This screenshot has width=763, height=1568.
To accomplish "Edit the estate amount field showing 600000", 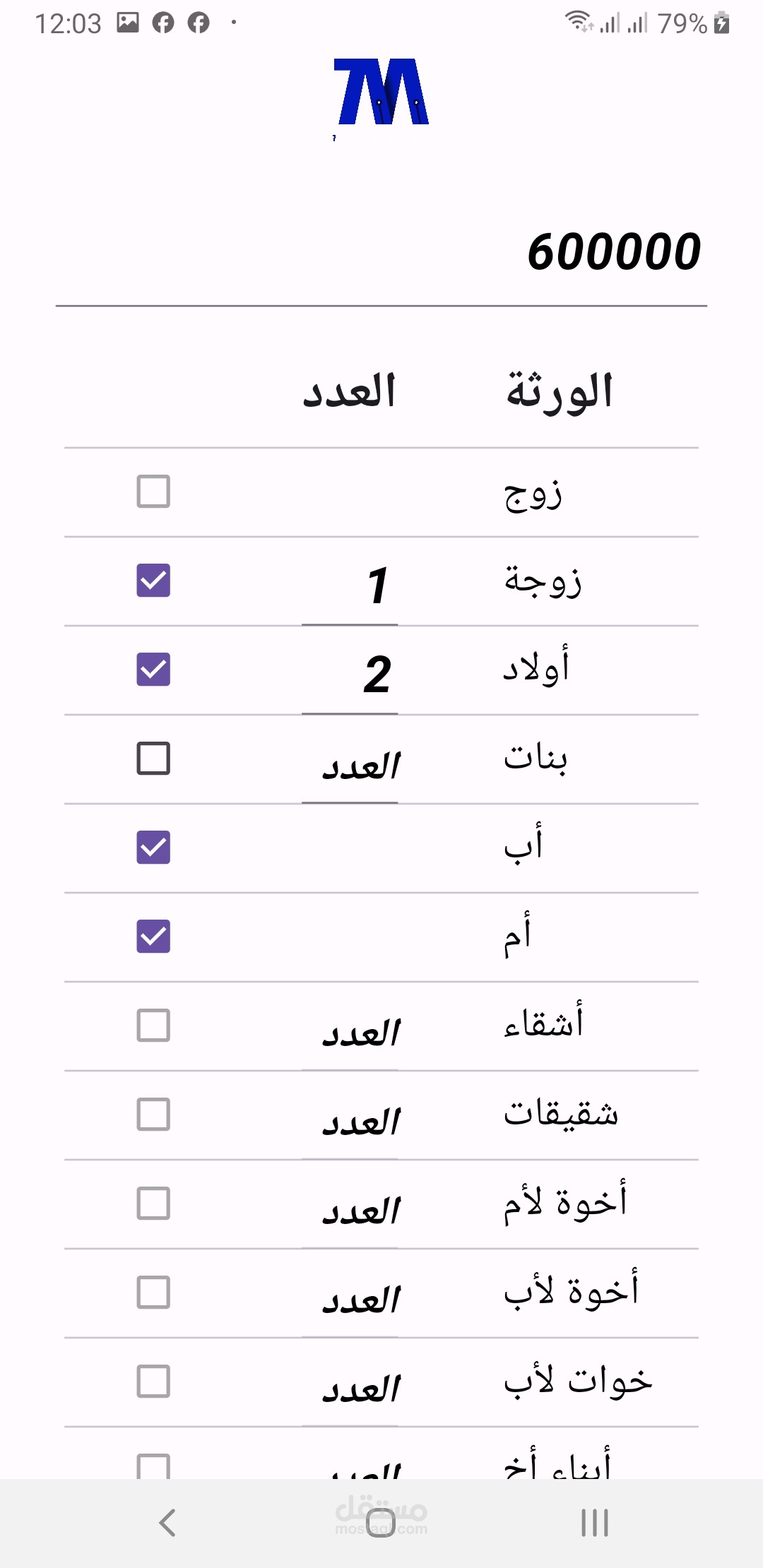I will [x=381, y=253].
